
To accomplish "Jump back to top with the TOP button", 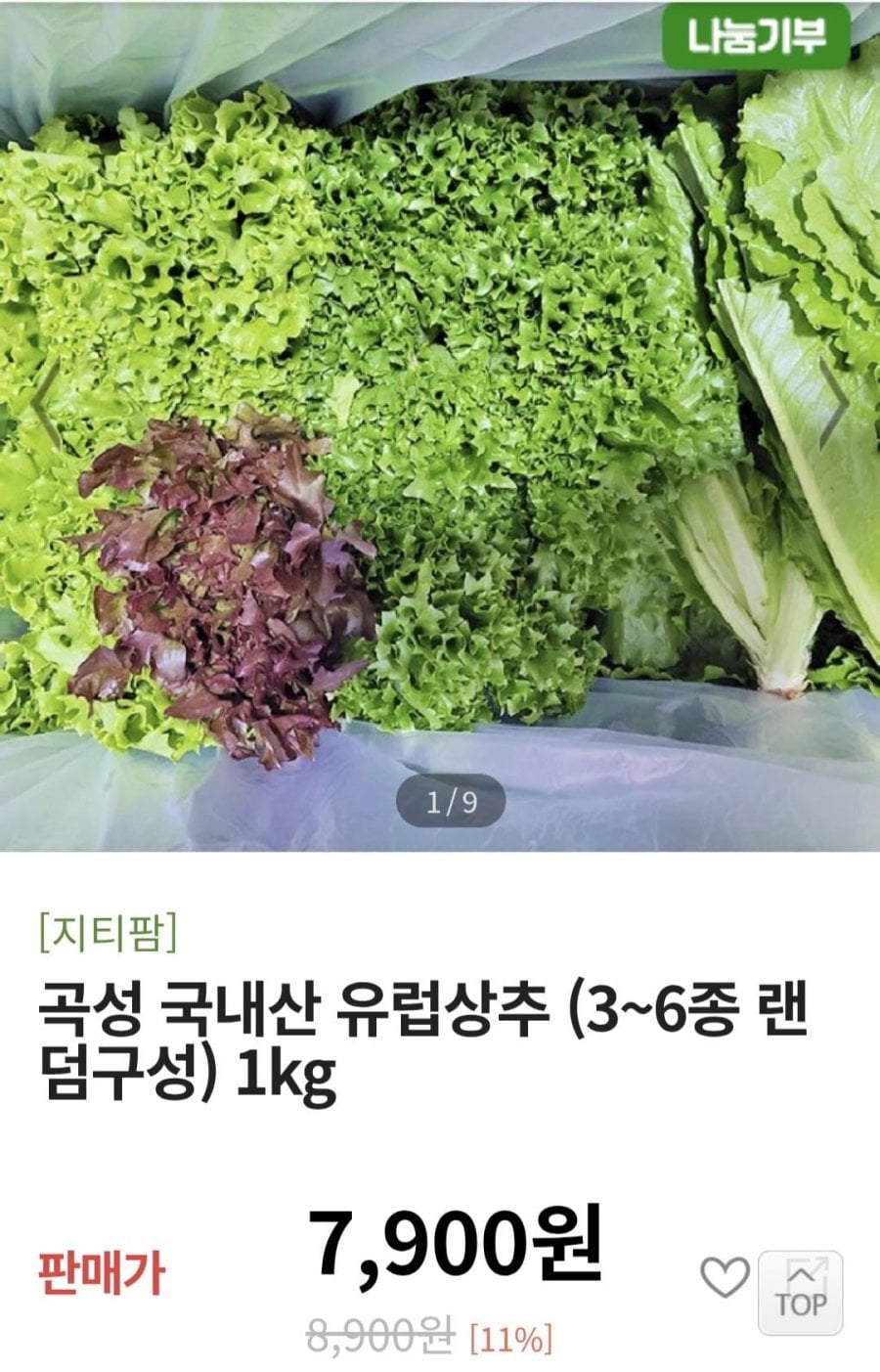I will click(801, 1292).
